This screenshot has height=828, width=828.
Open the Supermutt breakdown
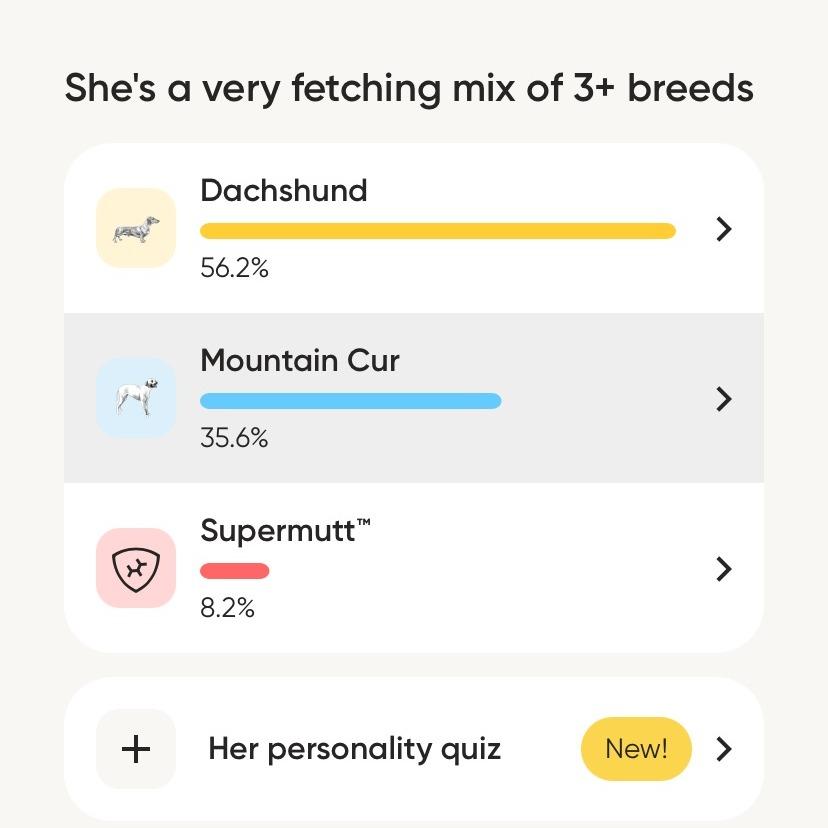tap(414, 568)
